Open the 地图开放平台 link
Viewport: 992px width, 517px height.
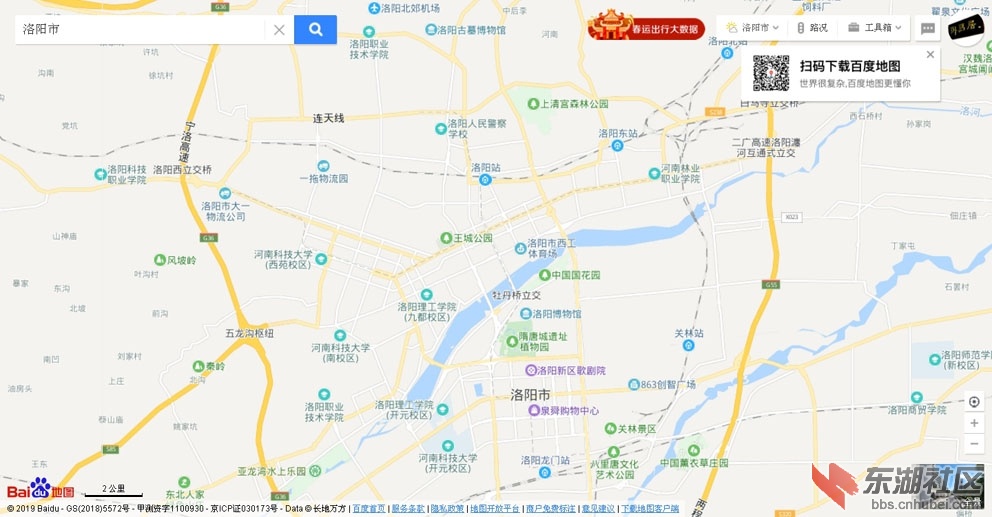[x=494, y=509]
